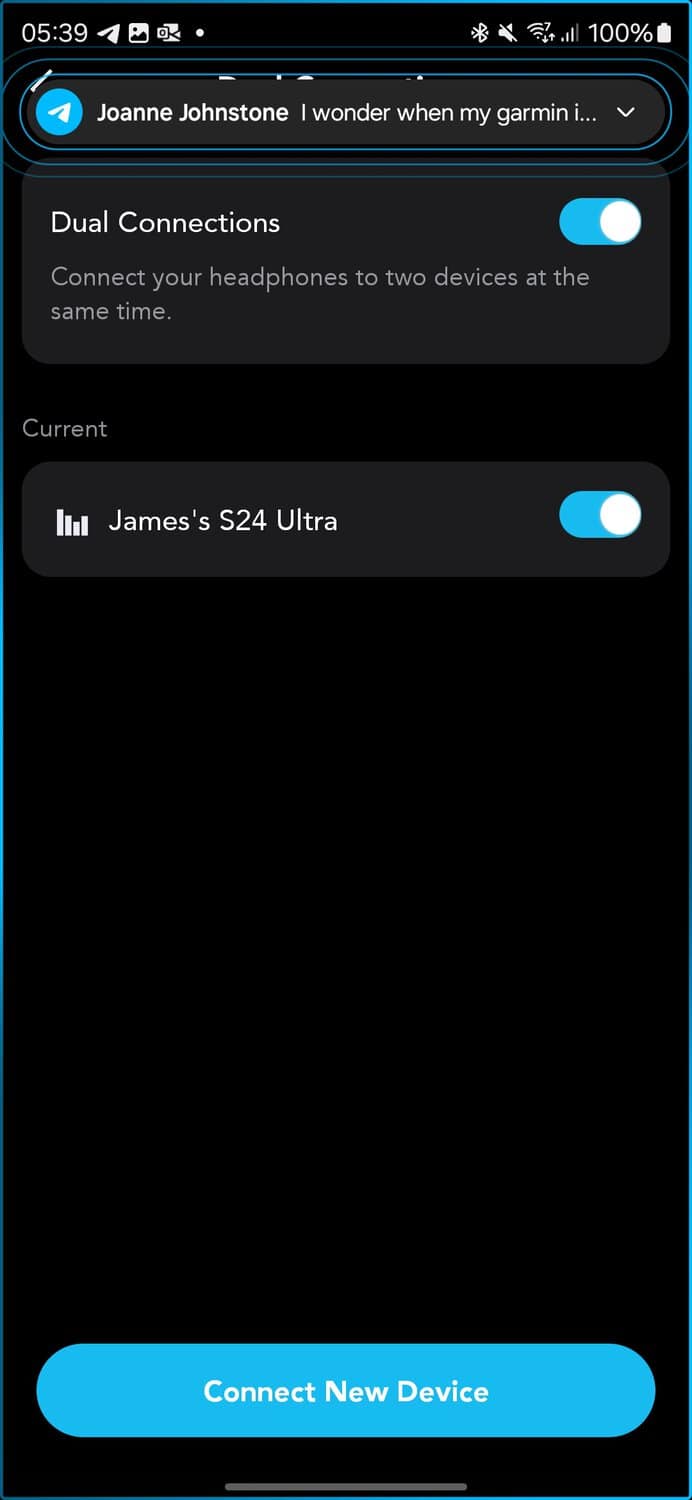Toggle James's S24 Ultra connection off
This screenshot has width=692, height=1500.
pyautogui.click(x=599, y=516)
